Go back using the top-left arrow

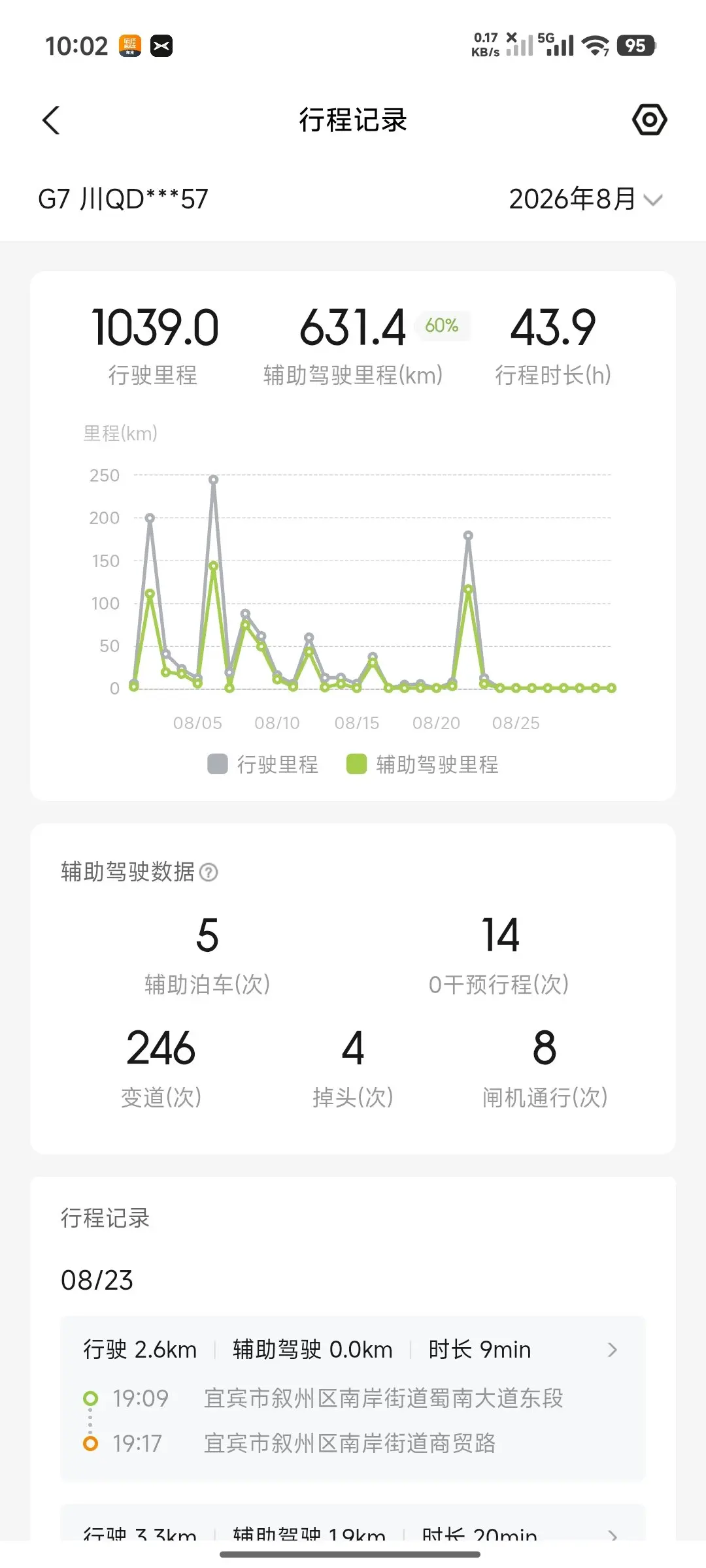(51, 120)
